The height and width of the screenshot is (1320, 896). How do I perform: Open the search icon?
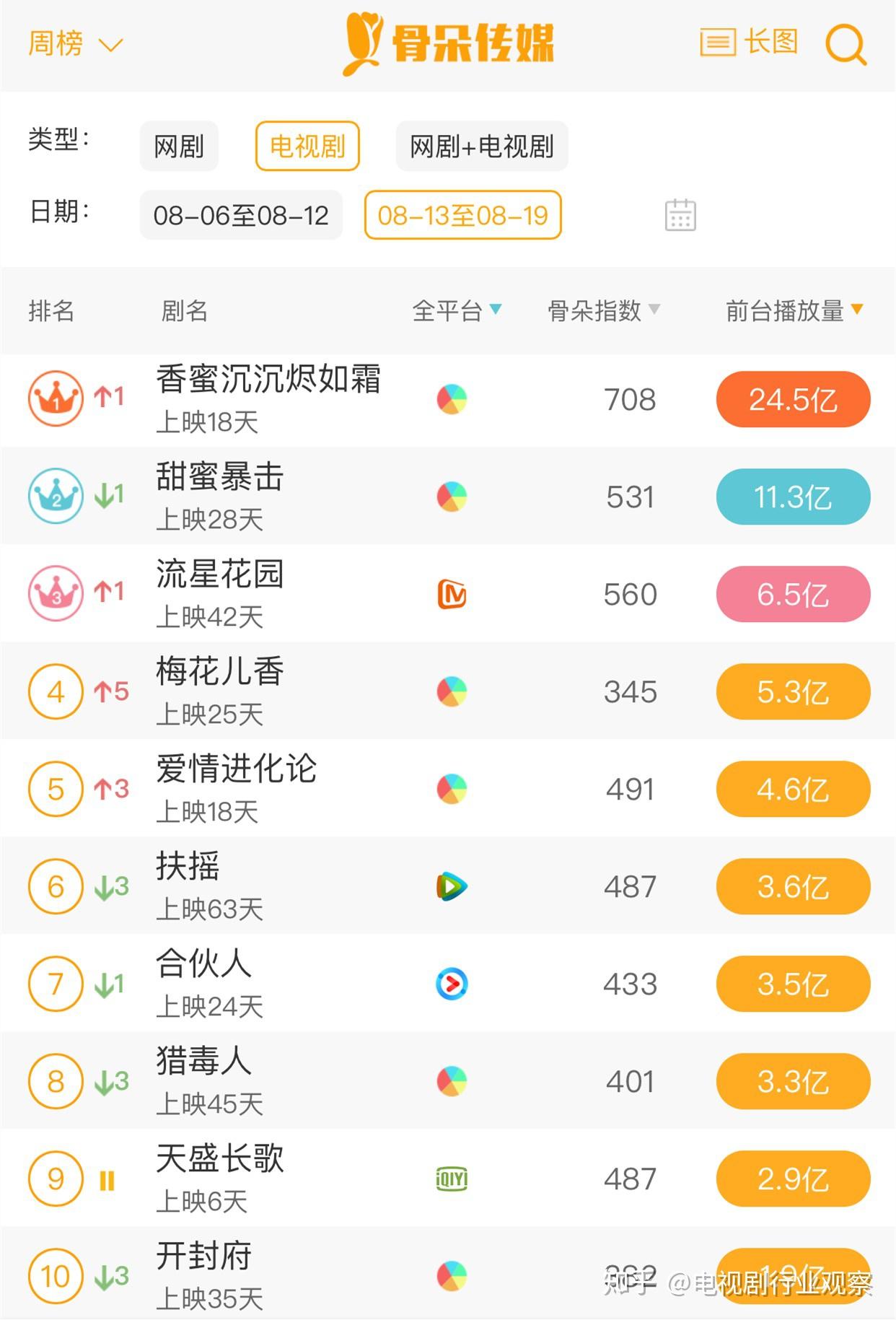(848, 45)
